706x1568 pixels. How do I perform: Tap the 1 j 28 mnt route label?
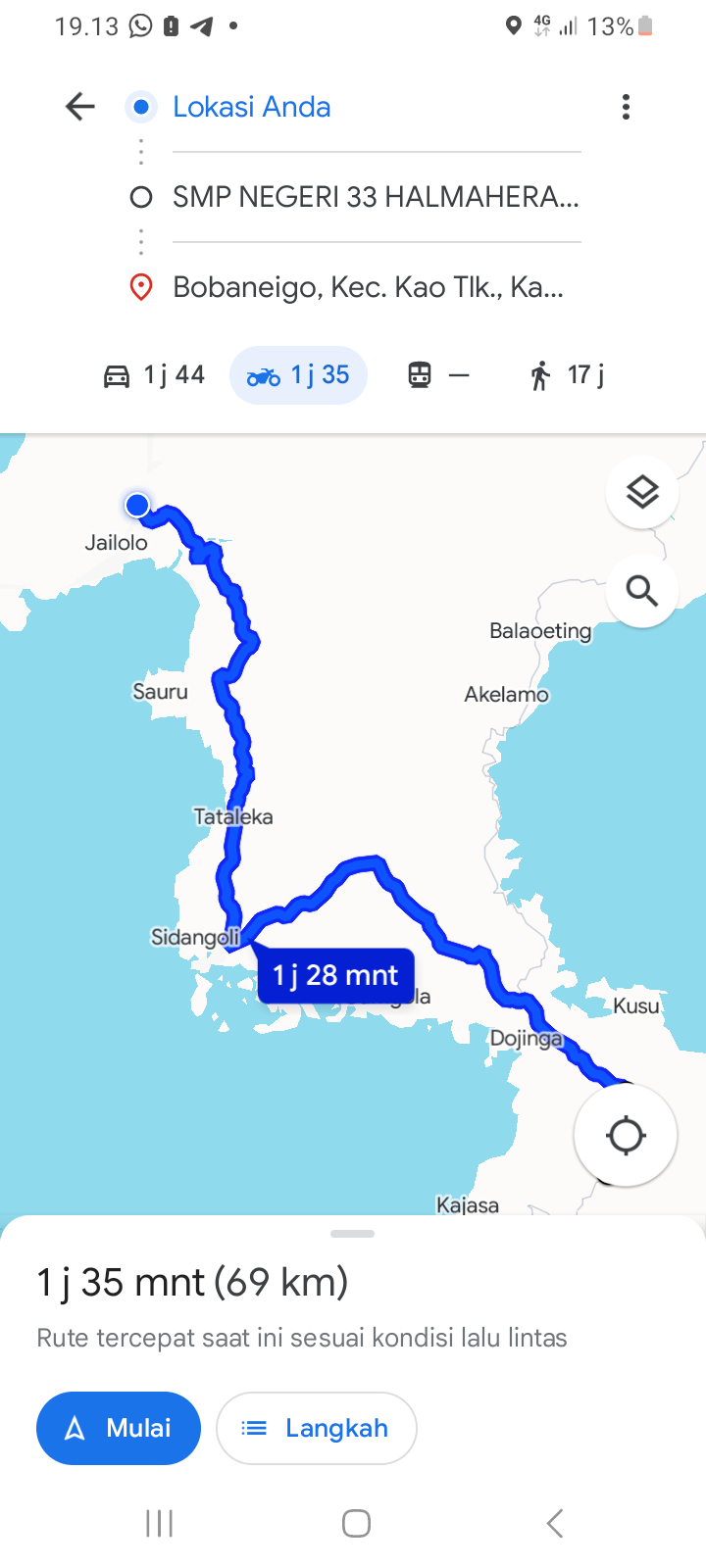(x=335, y=975)
